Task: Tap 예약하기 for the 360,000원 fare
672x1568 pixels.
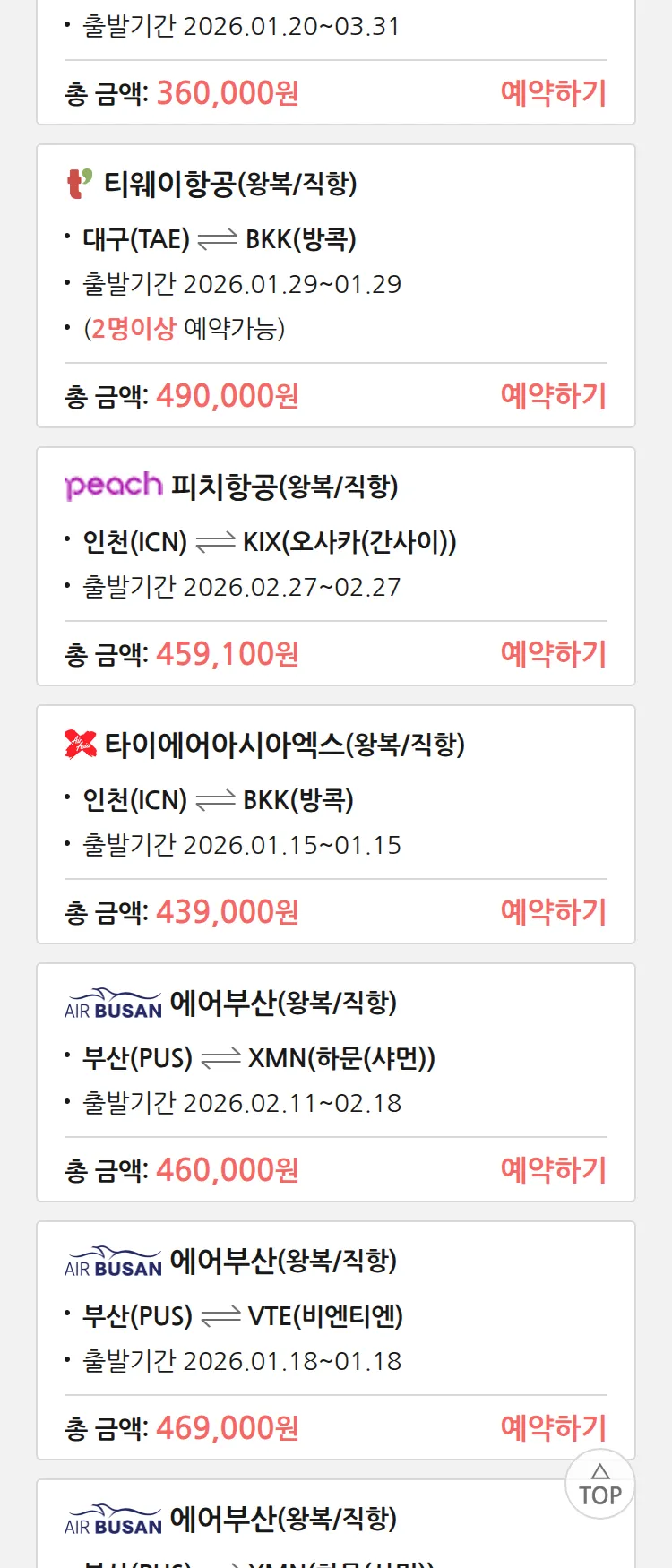Action: coord(553,93)
